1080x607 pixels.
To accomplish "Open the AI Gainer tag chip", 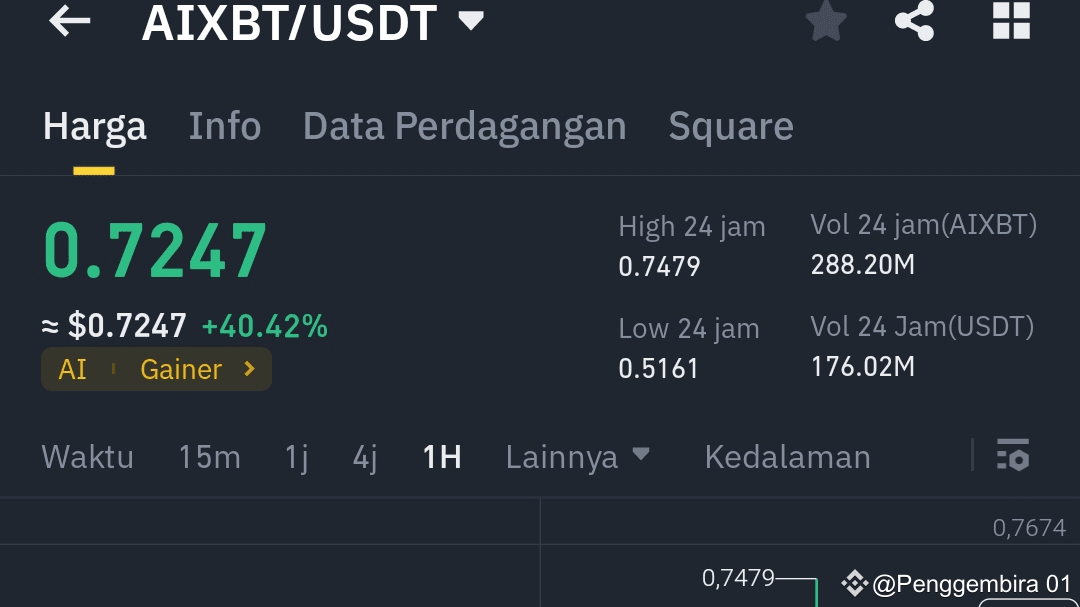I will point(156,369).
